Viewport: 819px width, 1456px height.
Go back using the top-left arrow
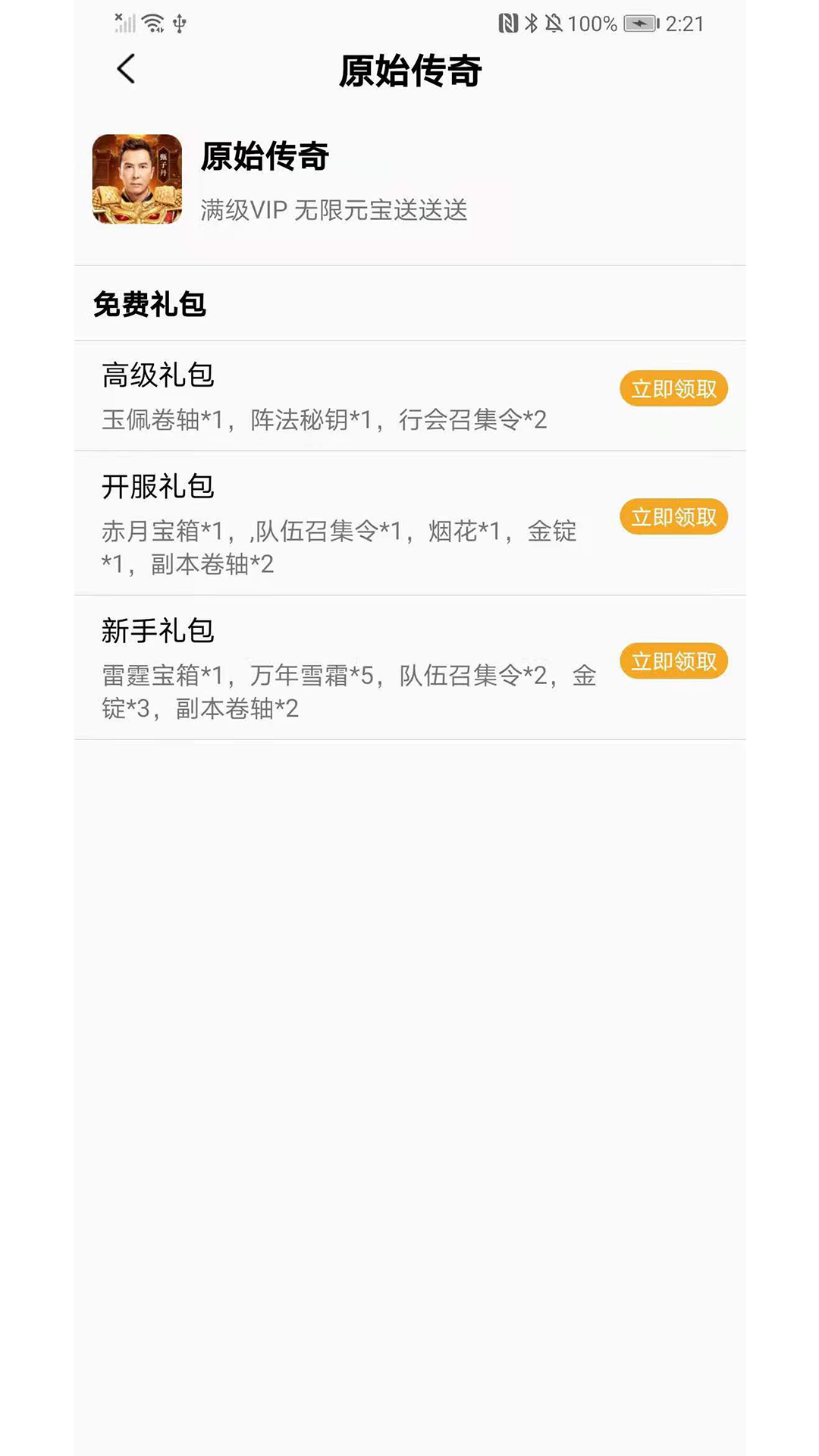pos(127,69)
